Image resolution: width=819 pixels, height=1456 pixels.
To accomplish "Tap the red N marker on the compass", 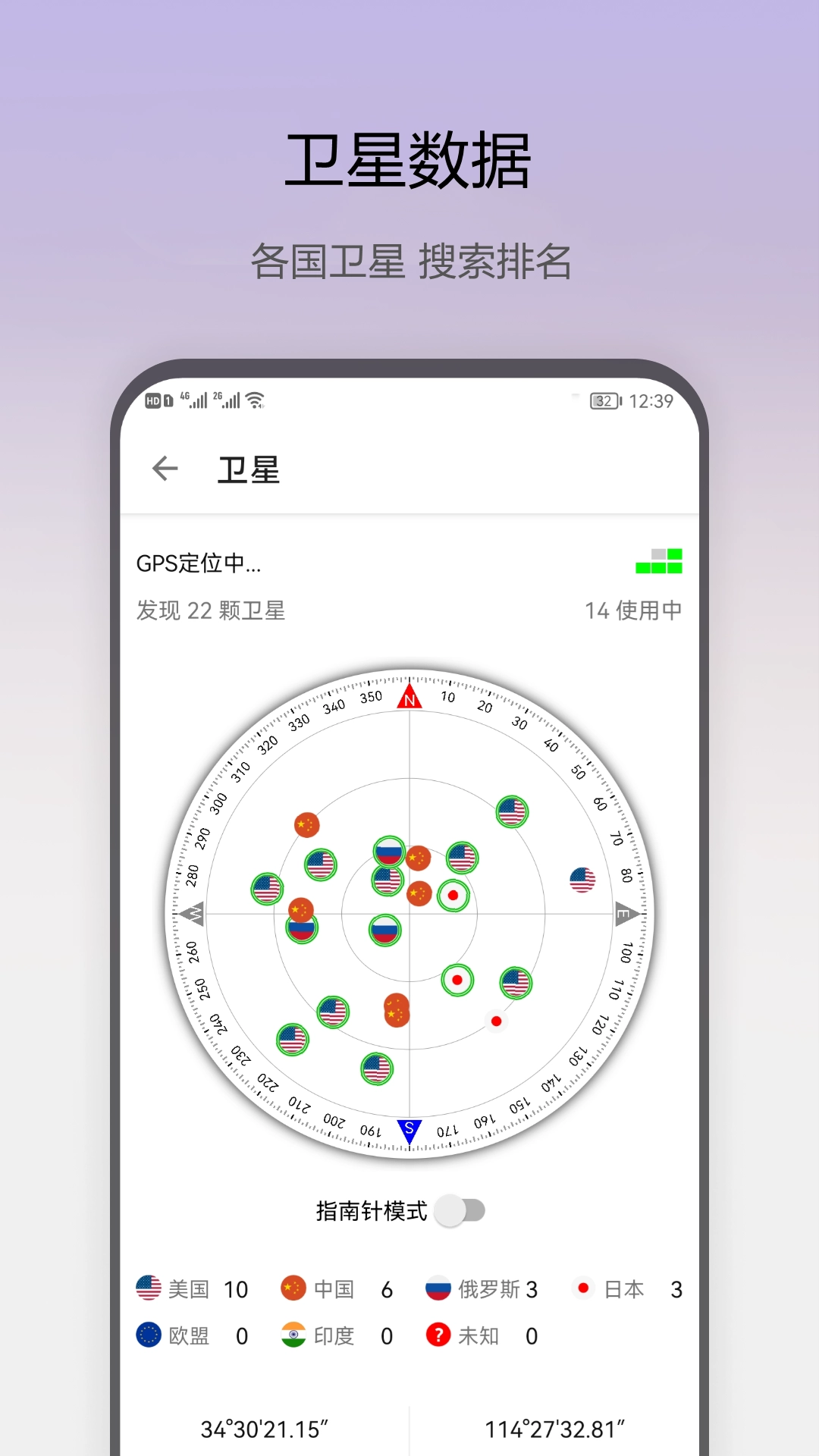I will point(408,699).
